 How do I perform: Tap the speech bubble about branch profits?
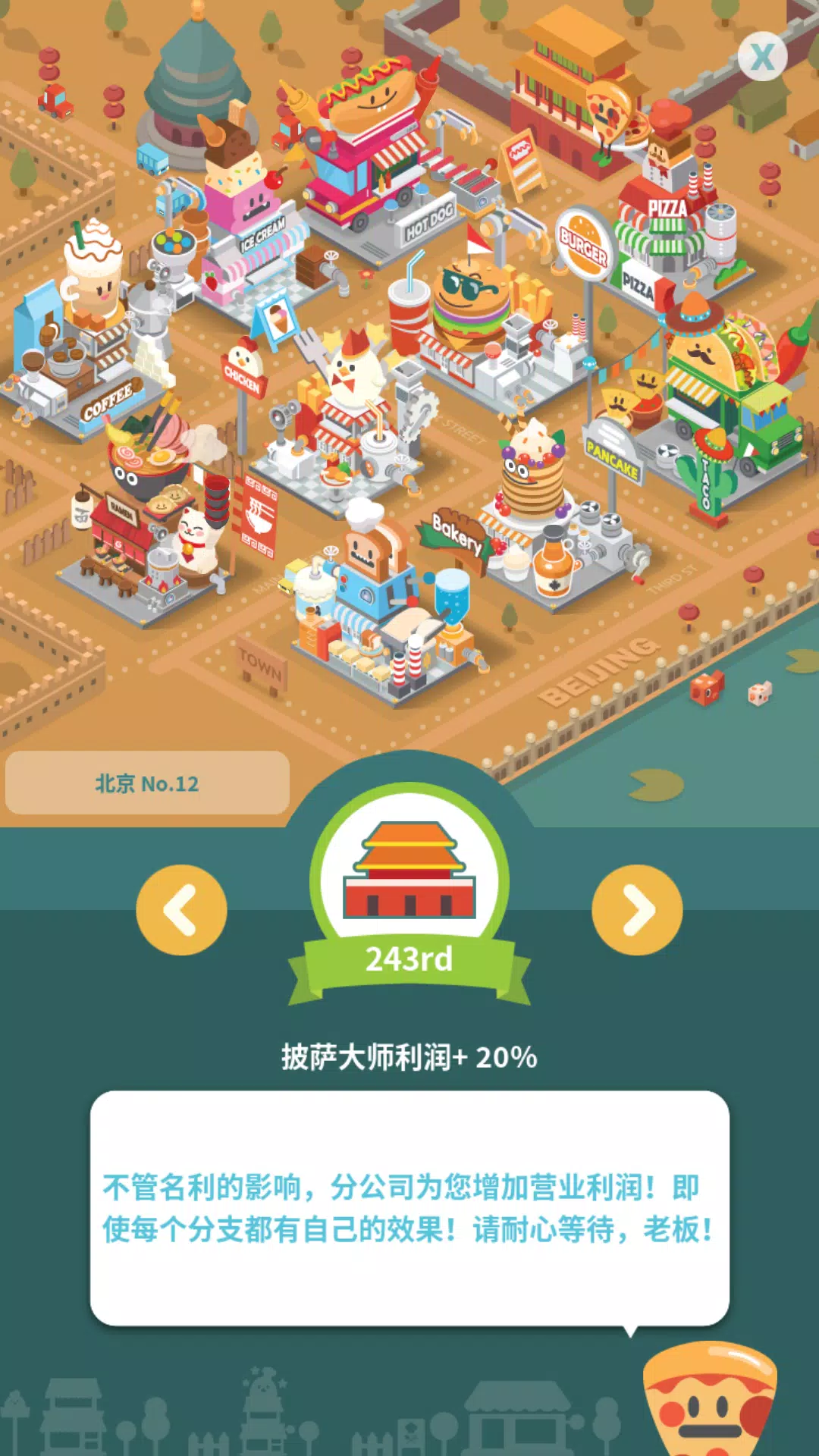coord(409,1198)
